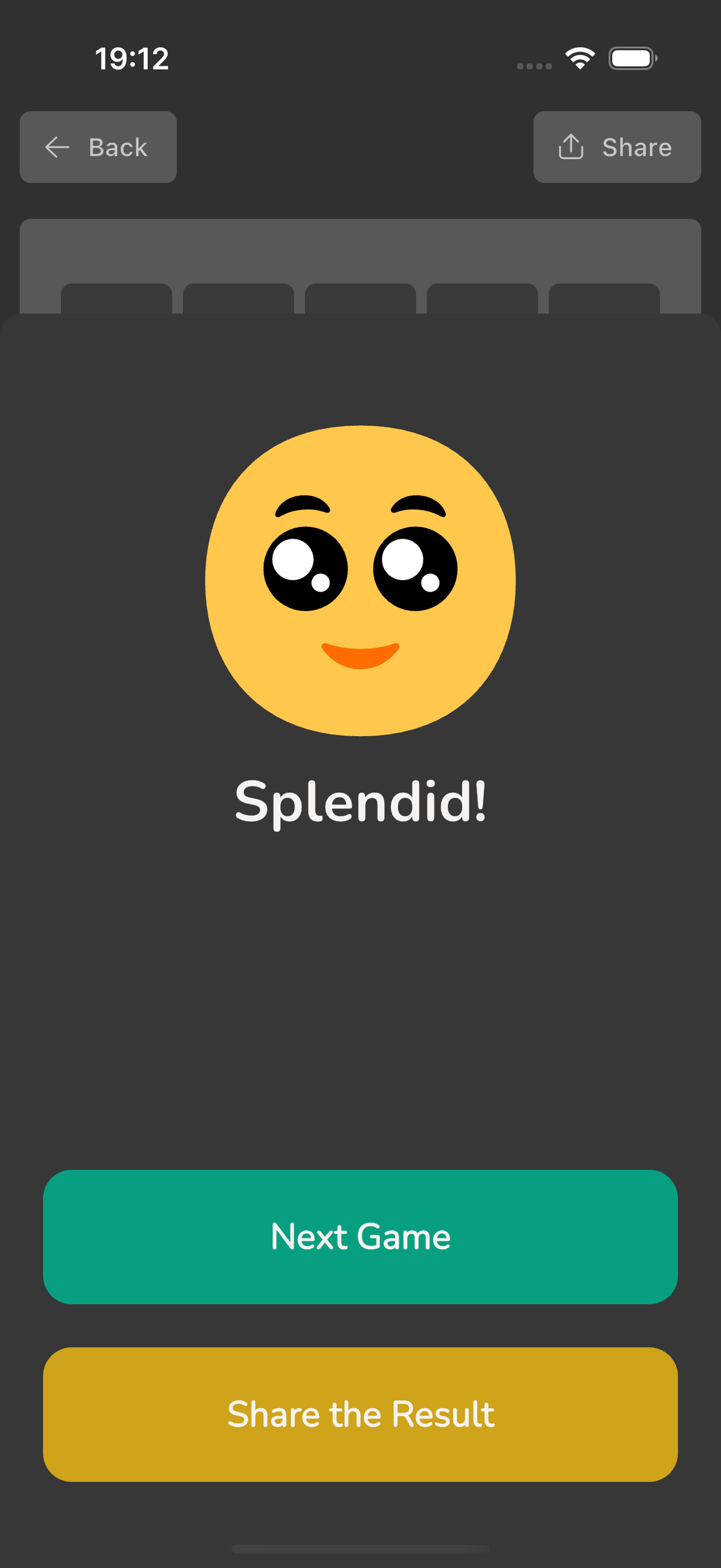Screen dimensions: 721x1568
Task: Click the smiling emoji face
Action: (360, 582)
